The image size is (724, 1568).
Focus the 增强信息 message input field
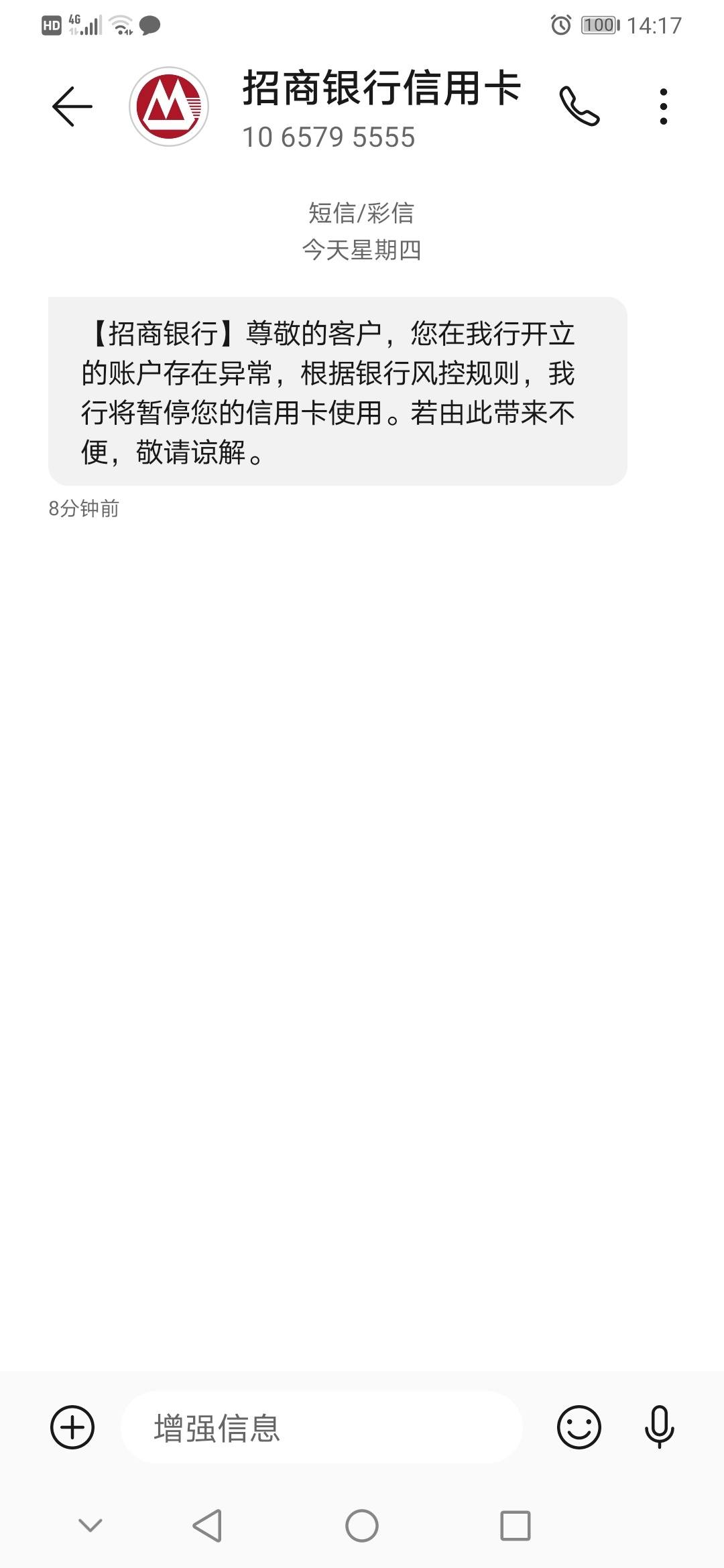(322, 1428)
